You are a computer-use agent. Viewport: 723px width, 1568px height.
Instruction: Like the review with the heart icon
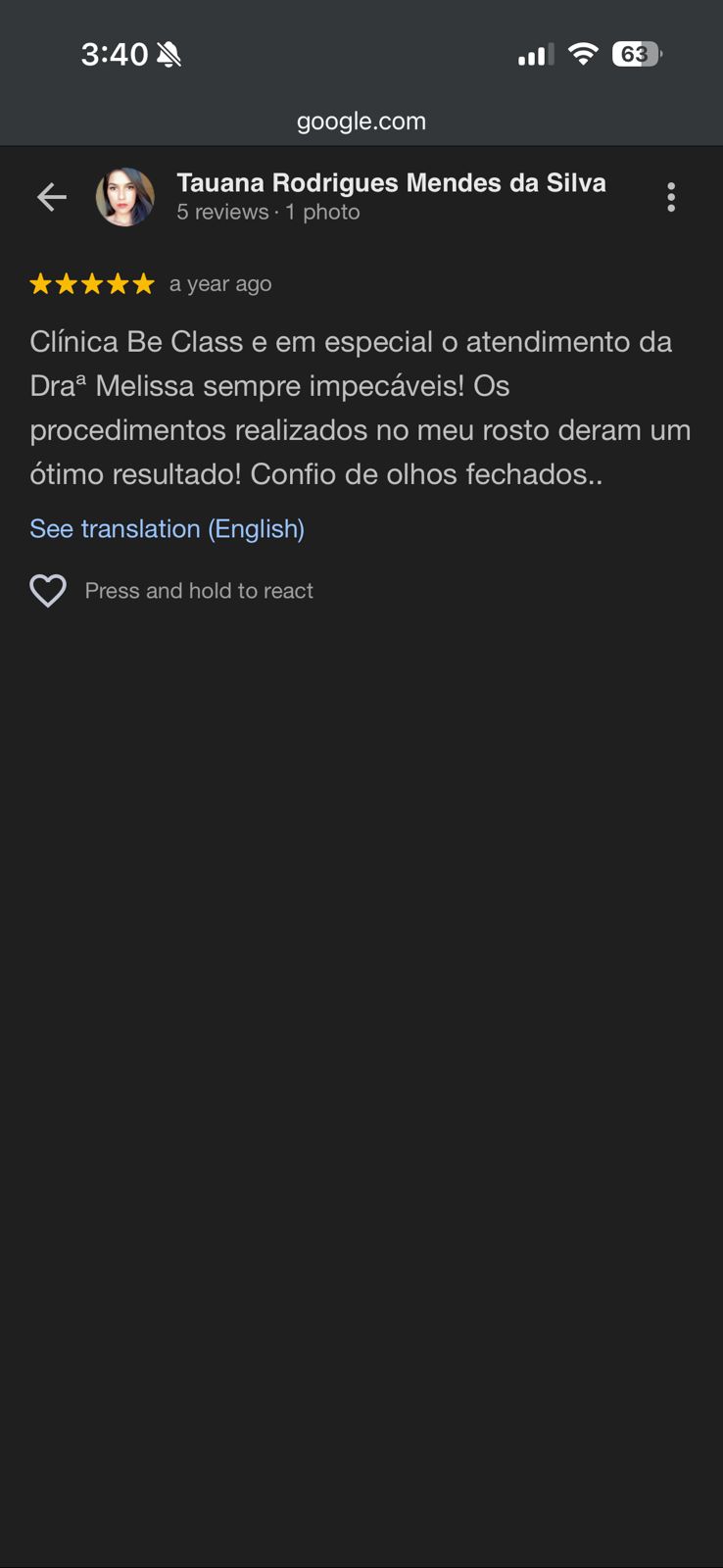pyautogui.click(x=48, y=591)
